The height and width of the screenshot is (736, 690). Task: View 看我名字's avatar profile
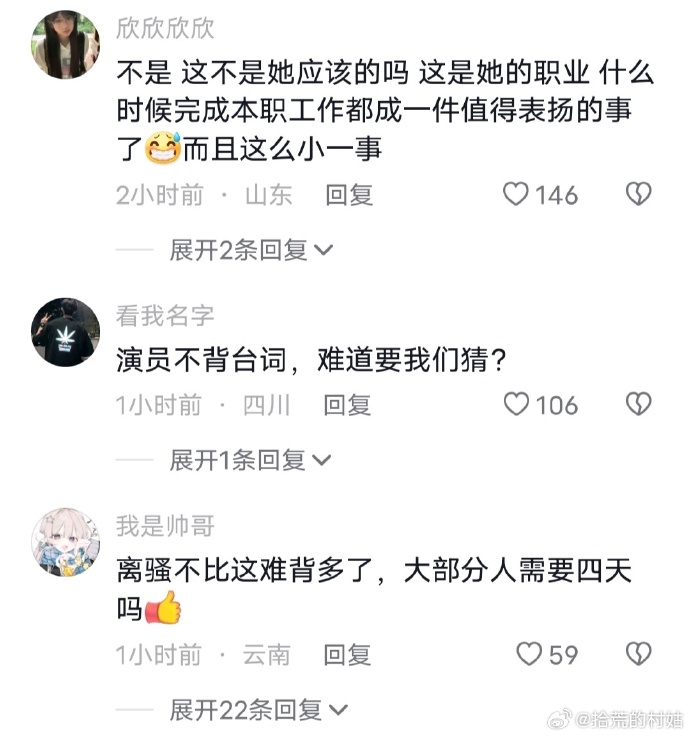pos(66,332)
